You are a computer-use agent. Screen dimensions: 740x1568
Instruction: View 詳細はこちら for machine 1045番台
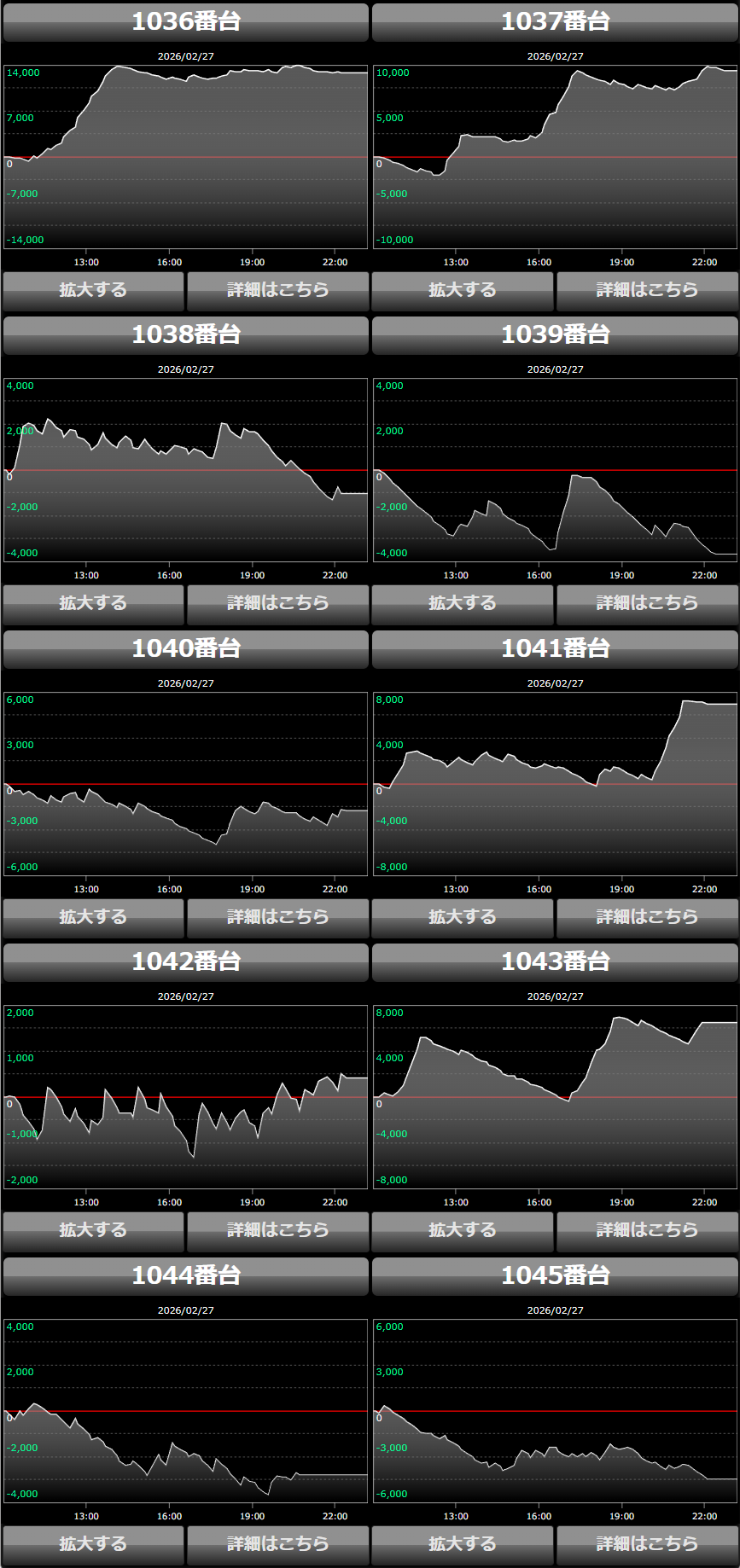click(x=647, y=1544)
